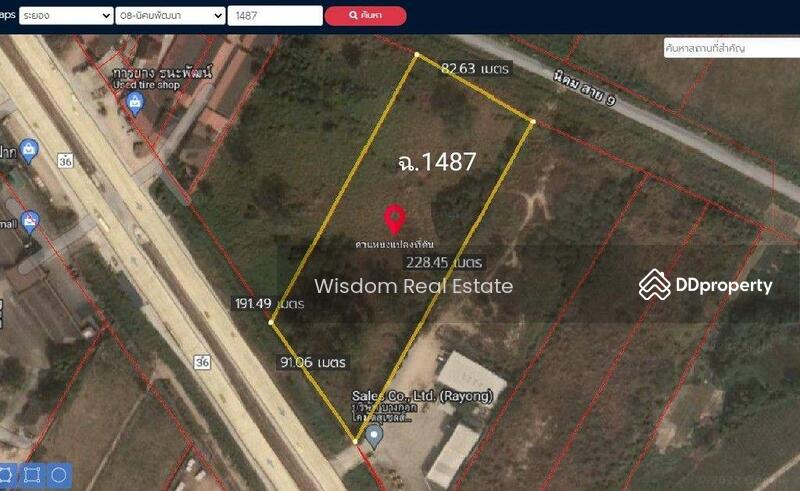Screen dimensions: 800x491
Task: Select the rectangle drawing tool
Action: coord(32,475)
